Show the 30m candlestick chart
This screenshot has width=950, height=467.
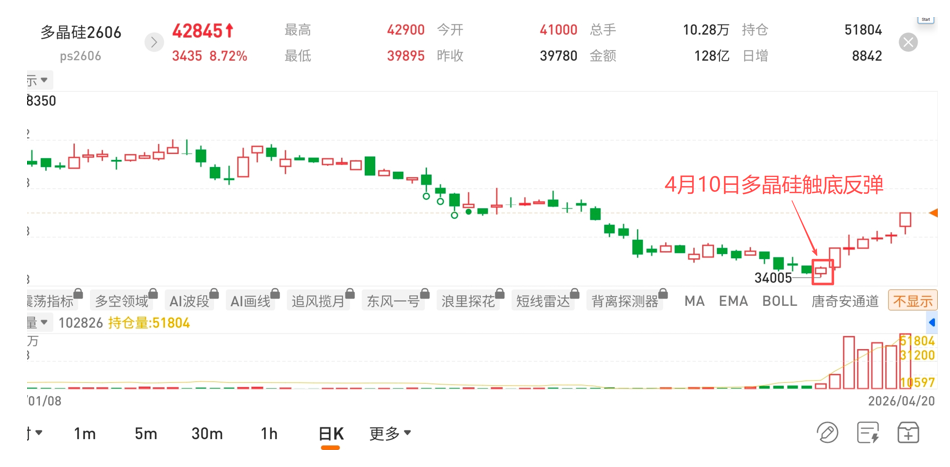[207, 433]
